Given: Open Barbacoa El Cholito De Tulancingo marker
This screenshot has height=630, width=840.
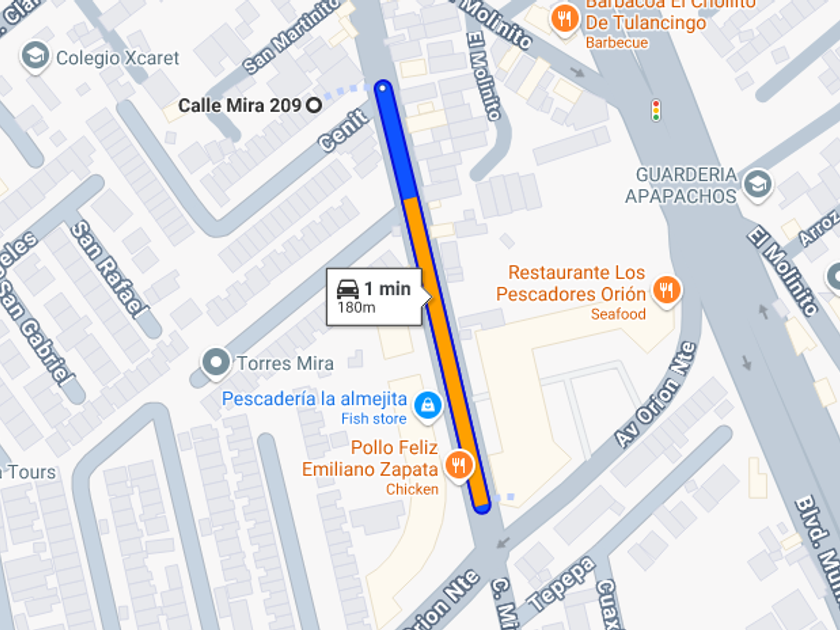Looking at the screenshot, I should [x=565, y=19].
